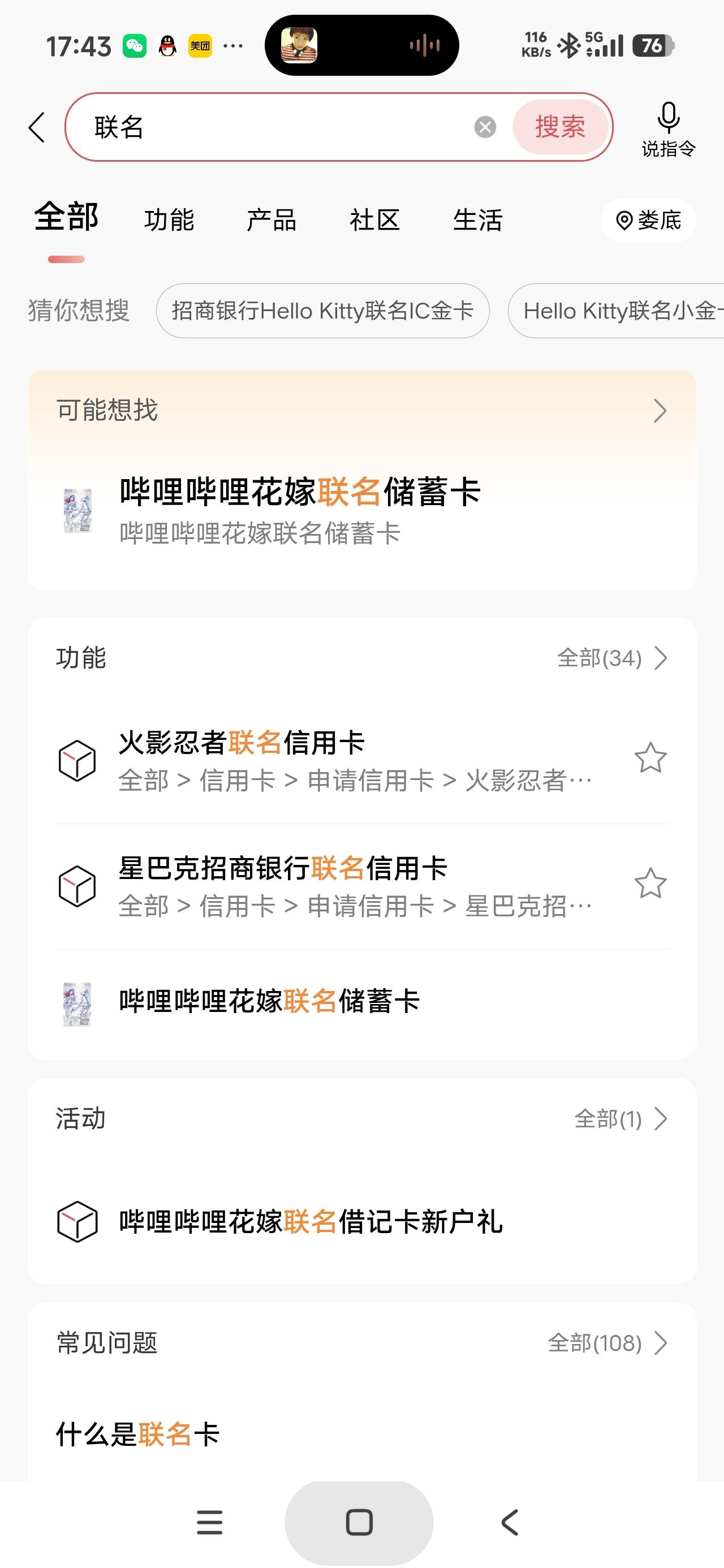Open 哔哩哔哩花嫁联名借记卡新户礼 activity
Image resolution: width=724 pixels, height=1568 pixels.
[x=361, y=1222]
